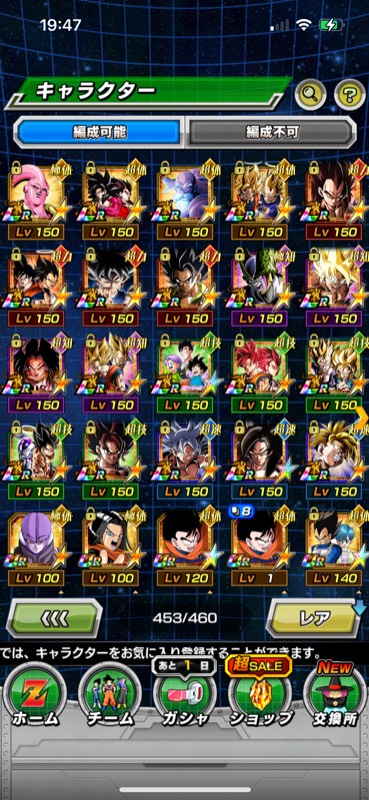The width and height of the screenshot is (369, 800).
Task: Select the pink Majin Buu card
Action: click(36, 201)
